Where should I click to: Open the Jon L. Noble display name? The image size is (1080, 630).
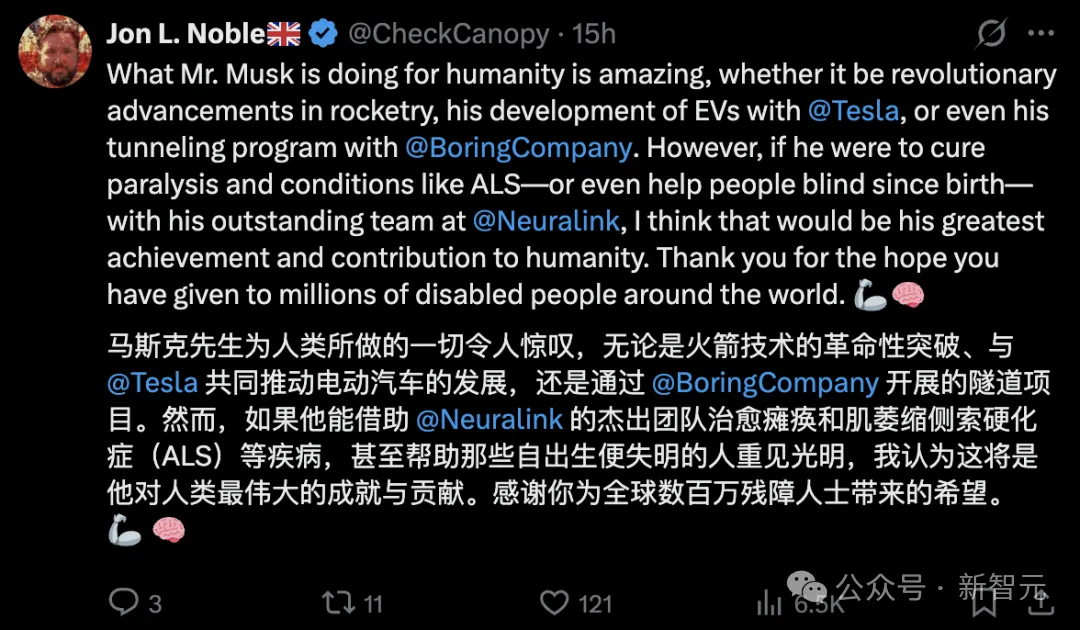point(186,34)
